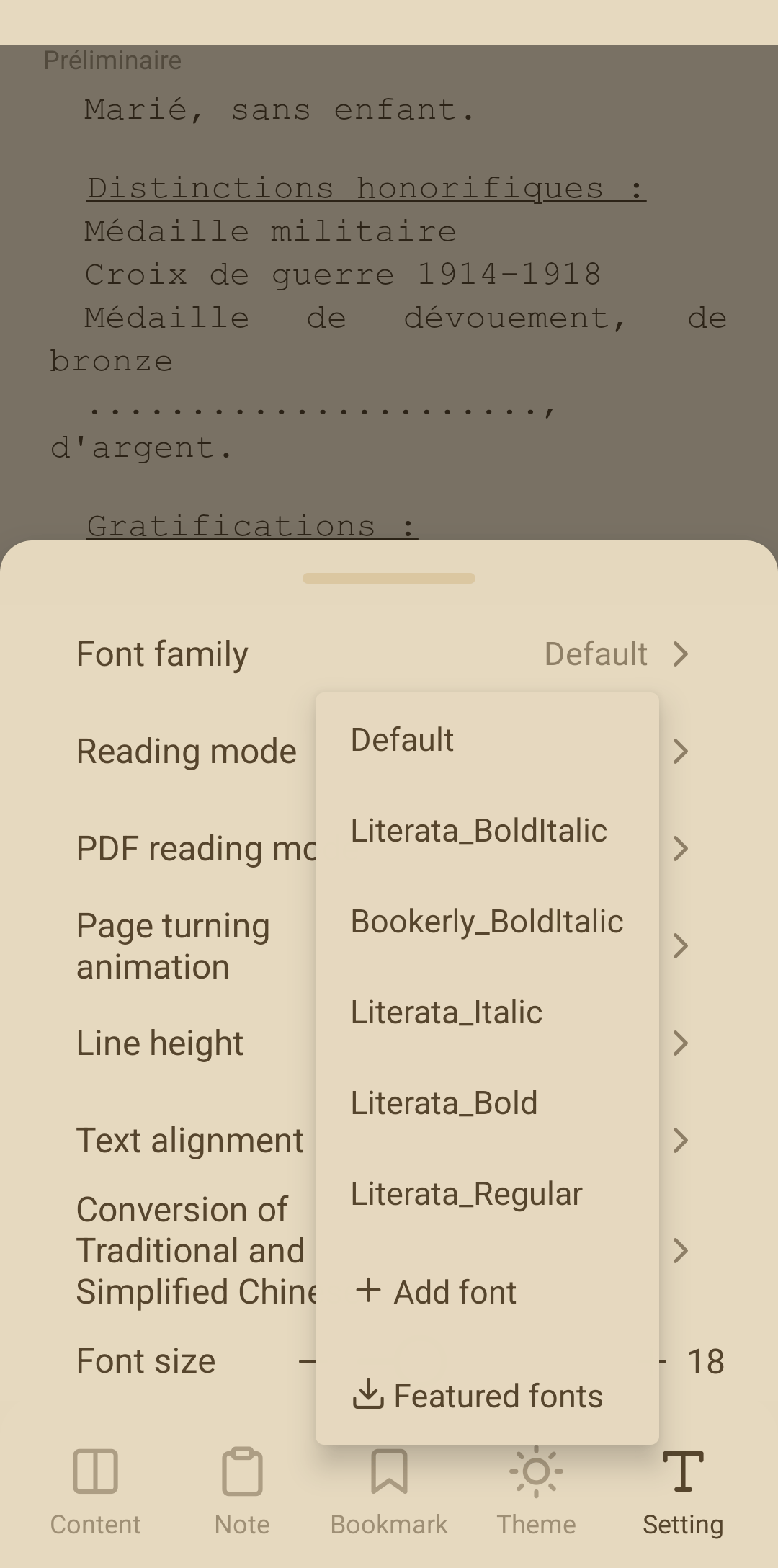Open the Content tab
Viewport: 778px width, 1568px height.
95,1492
